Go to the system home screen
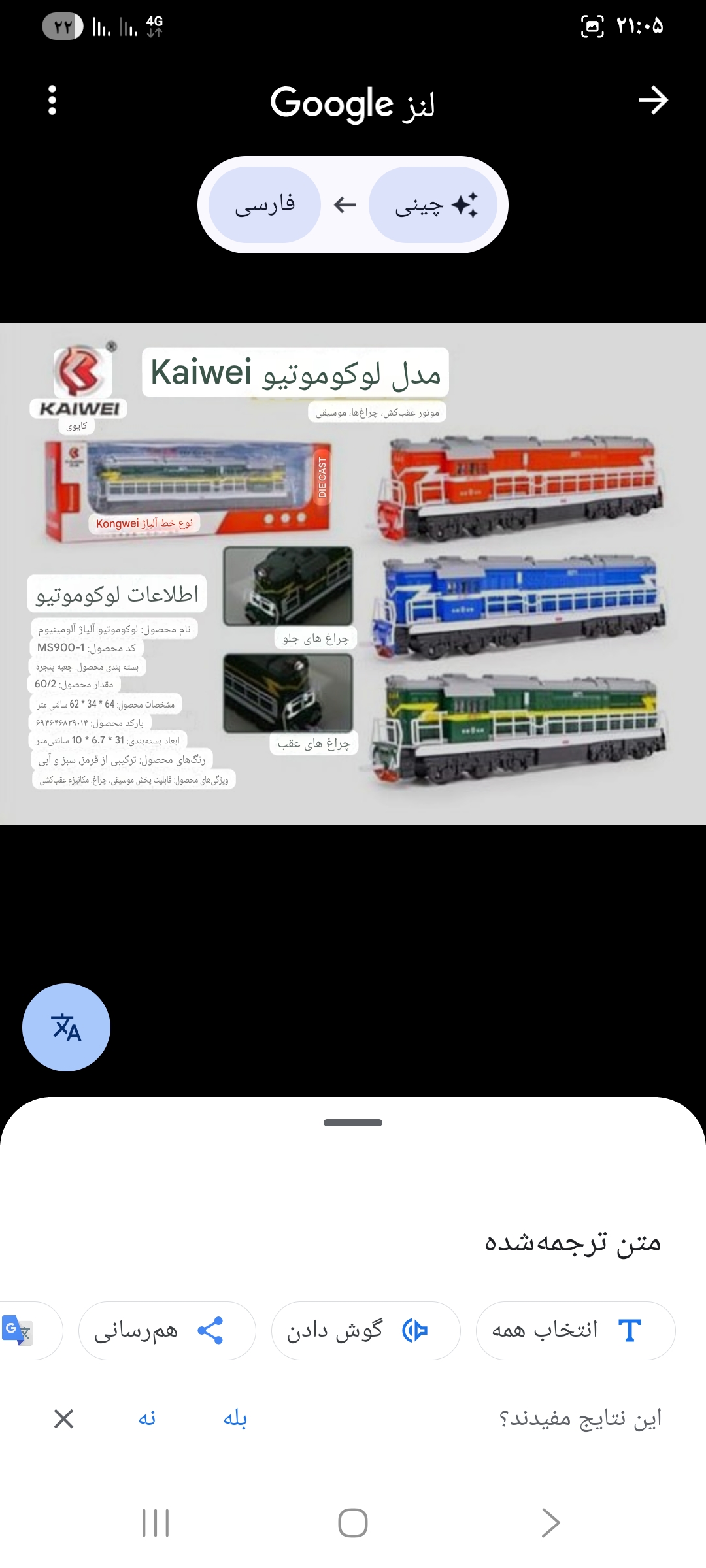Screen dimensions: 706x1568 [353, 1523]
